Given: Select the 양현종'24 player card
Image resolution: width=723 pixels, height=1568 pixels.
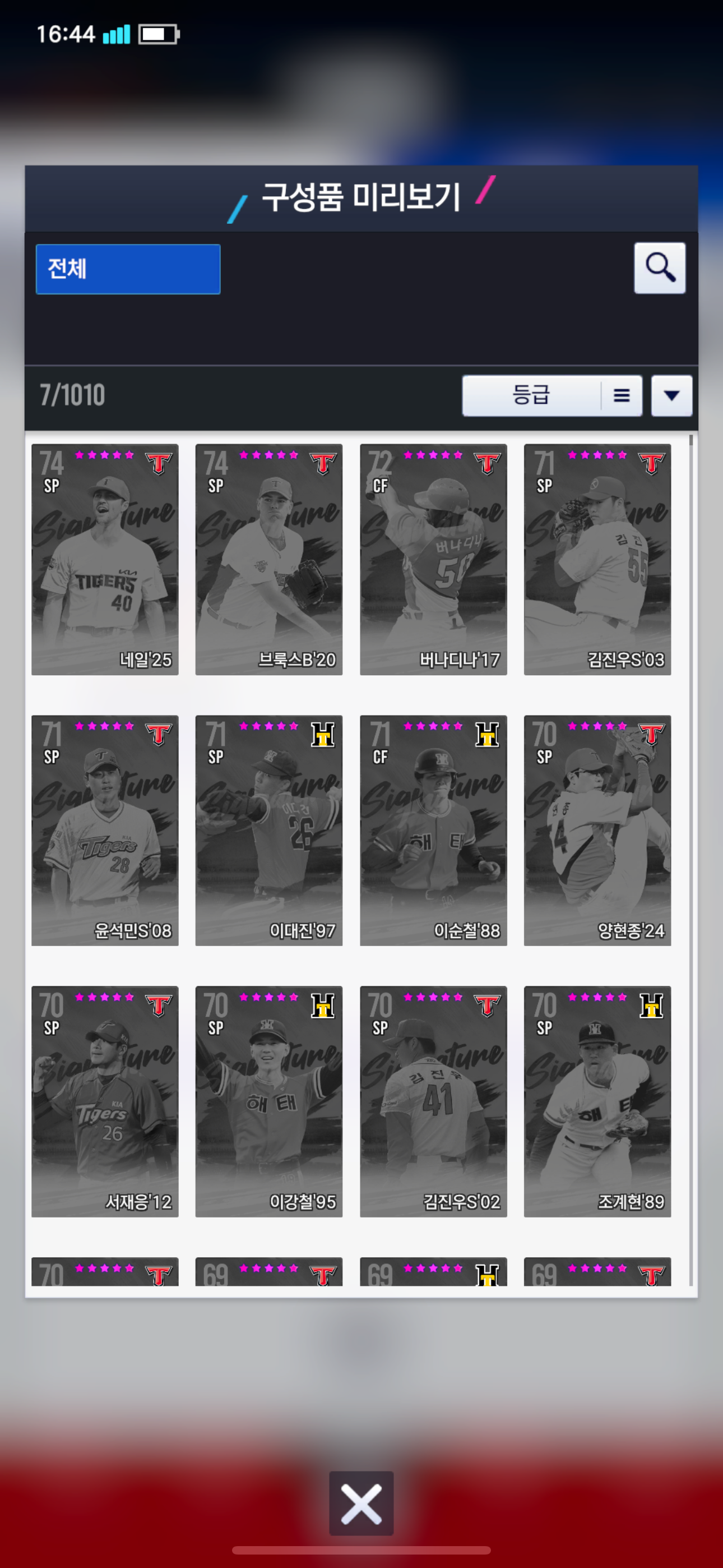Looking at the screenshot, I should click(x=597, y=830).
